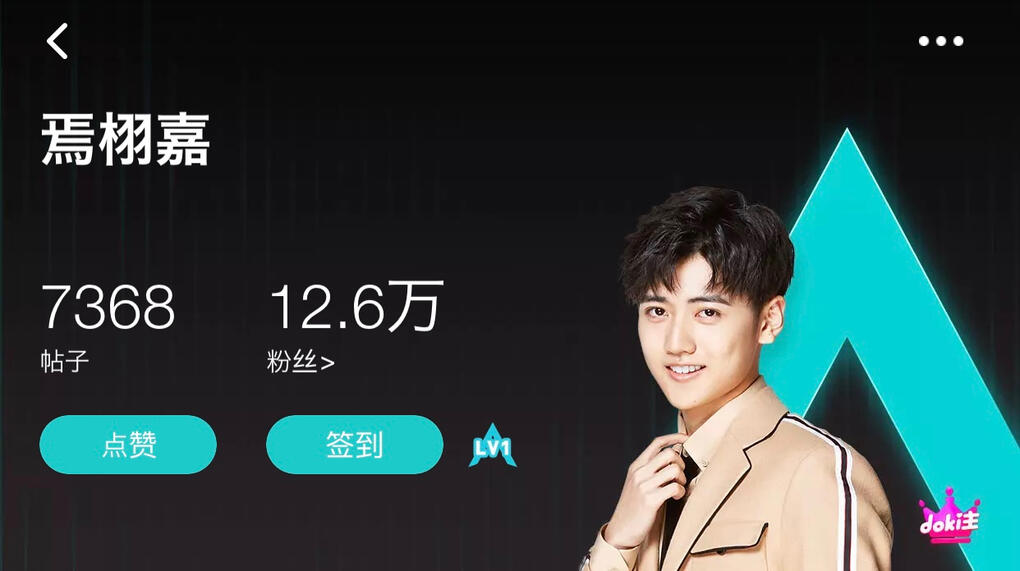
Task: Open the three-dot overflow menu
Action: (x=940, y=41)
